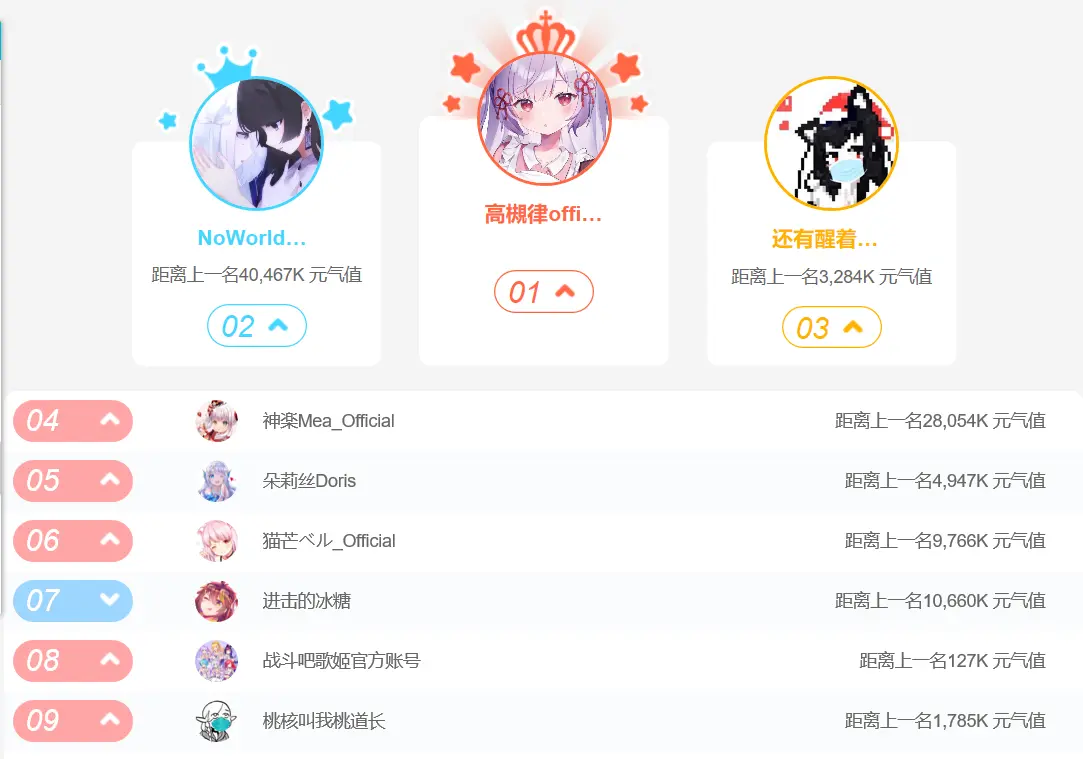Image resolution: width=1083 pixels, height=759 pixels.
Task: Open 神楽Mea_Official ranking row
Action: point(543,421)
